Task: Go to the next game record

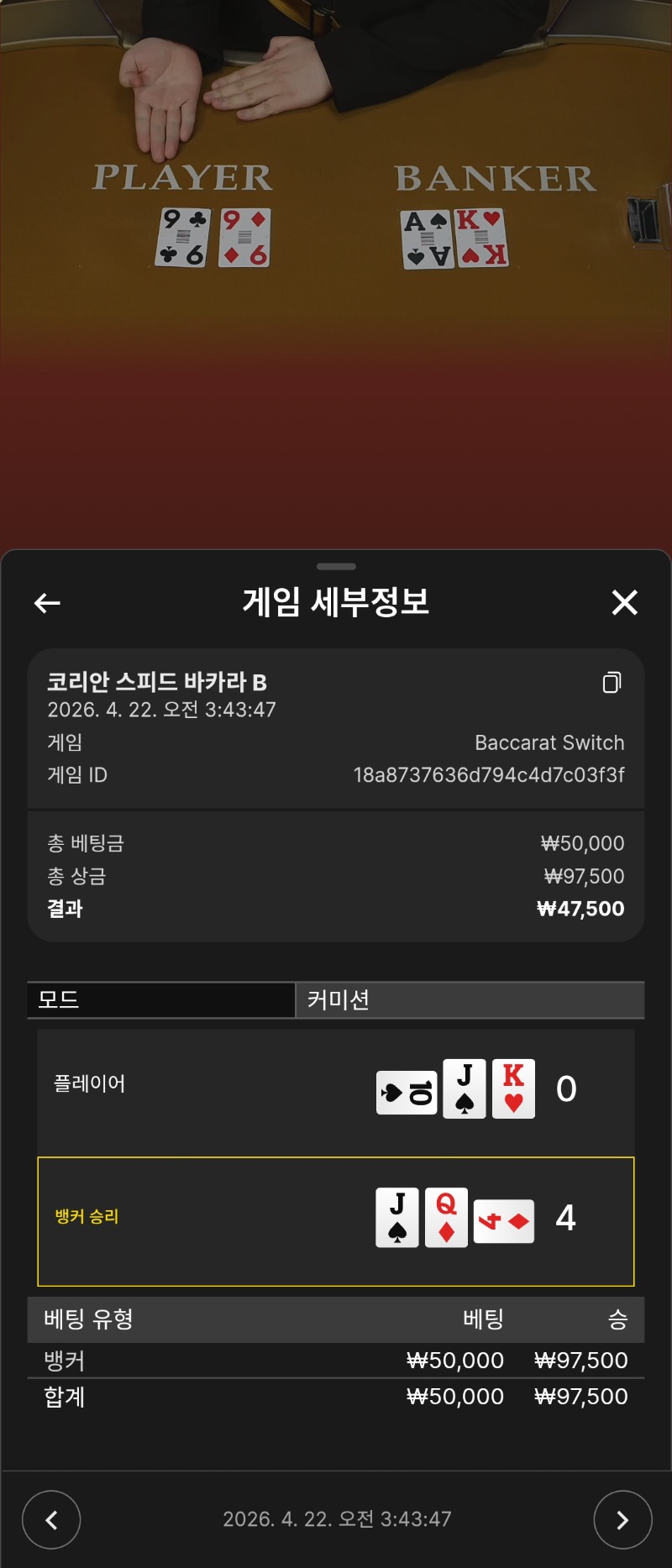Action: [622, 1519]
